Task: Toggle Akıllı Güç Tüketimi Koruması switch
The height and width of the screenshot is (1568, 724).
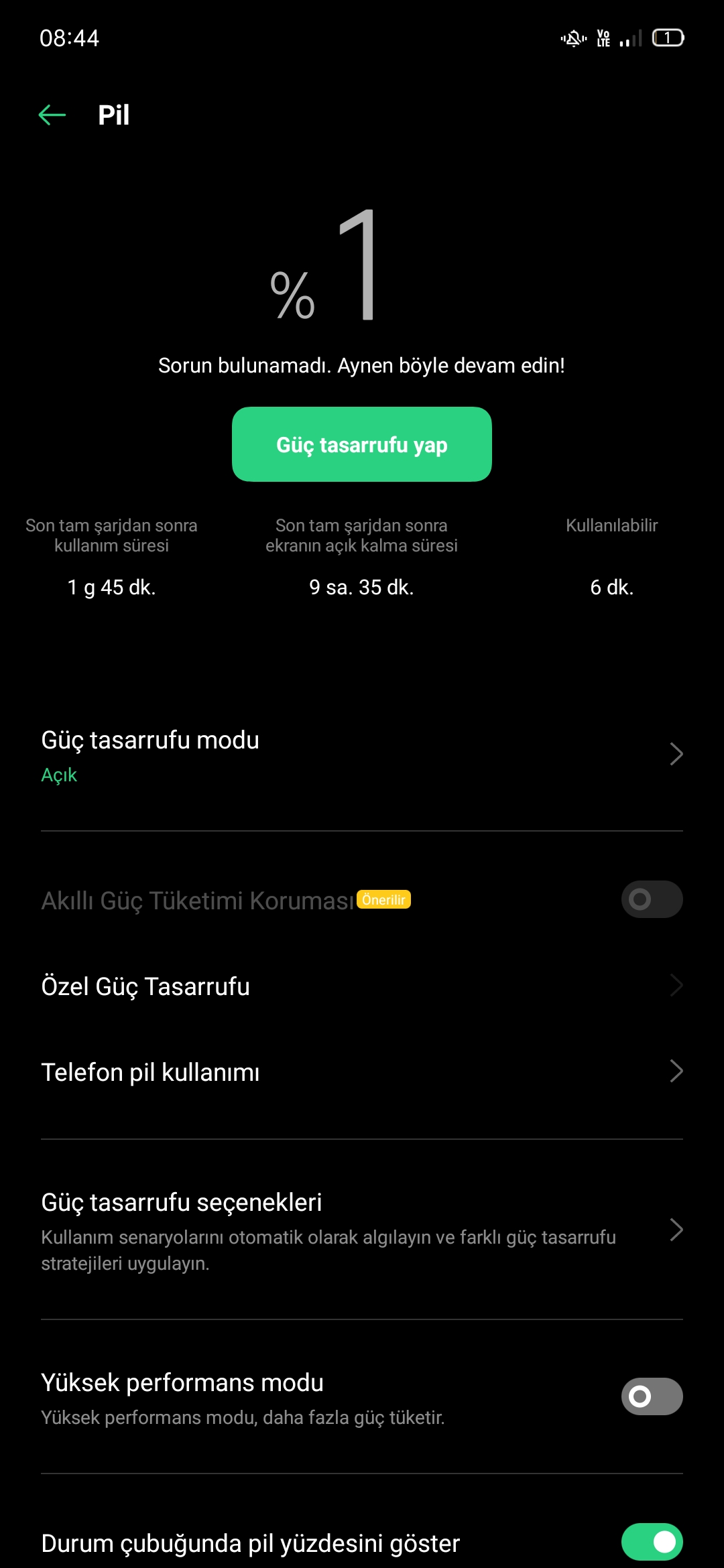Action: tap(652, 899)
